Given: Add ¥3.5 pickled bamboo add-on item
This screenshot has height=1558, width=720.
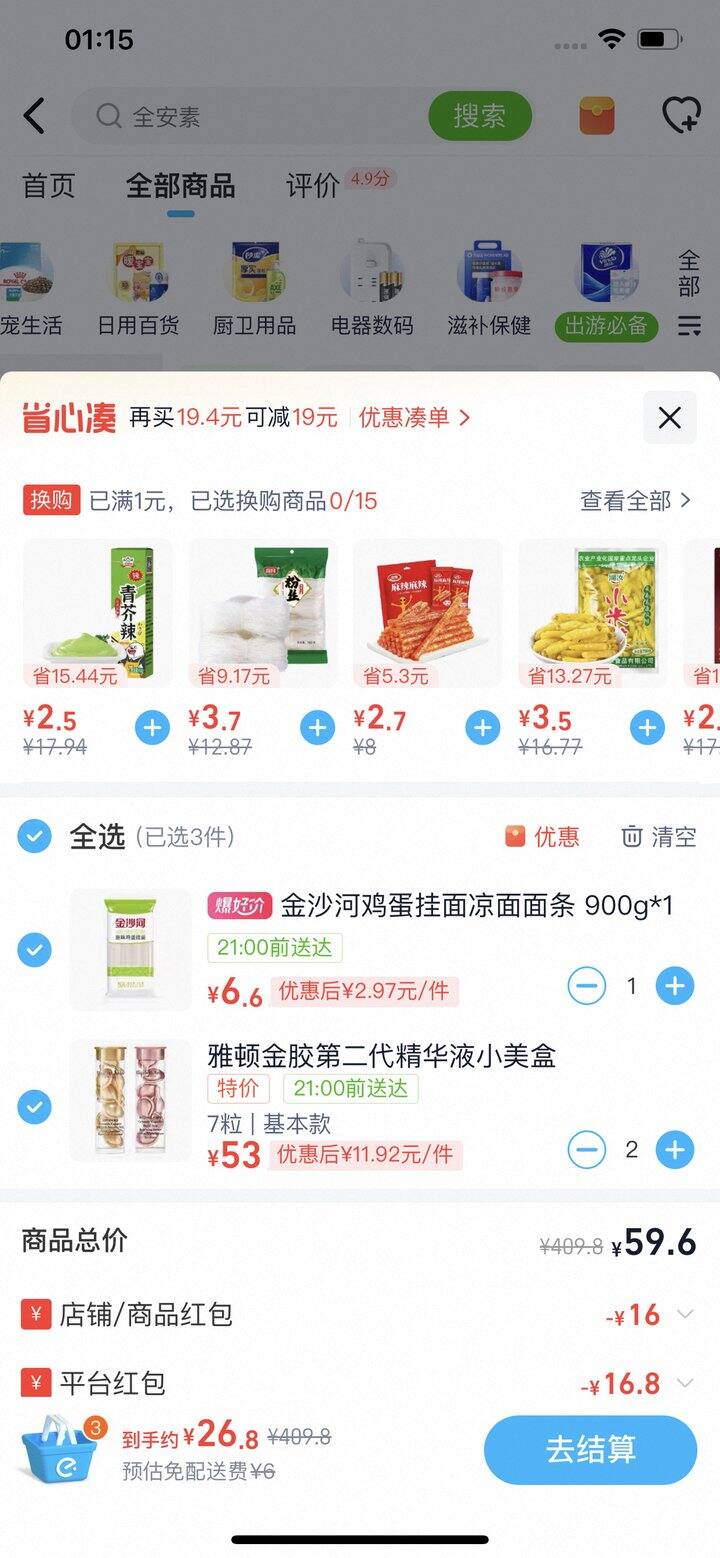Looking at the screenshot, I should pos(647,728).
